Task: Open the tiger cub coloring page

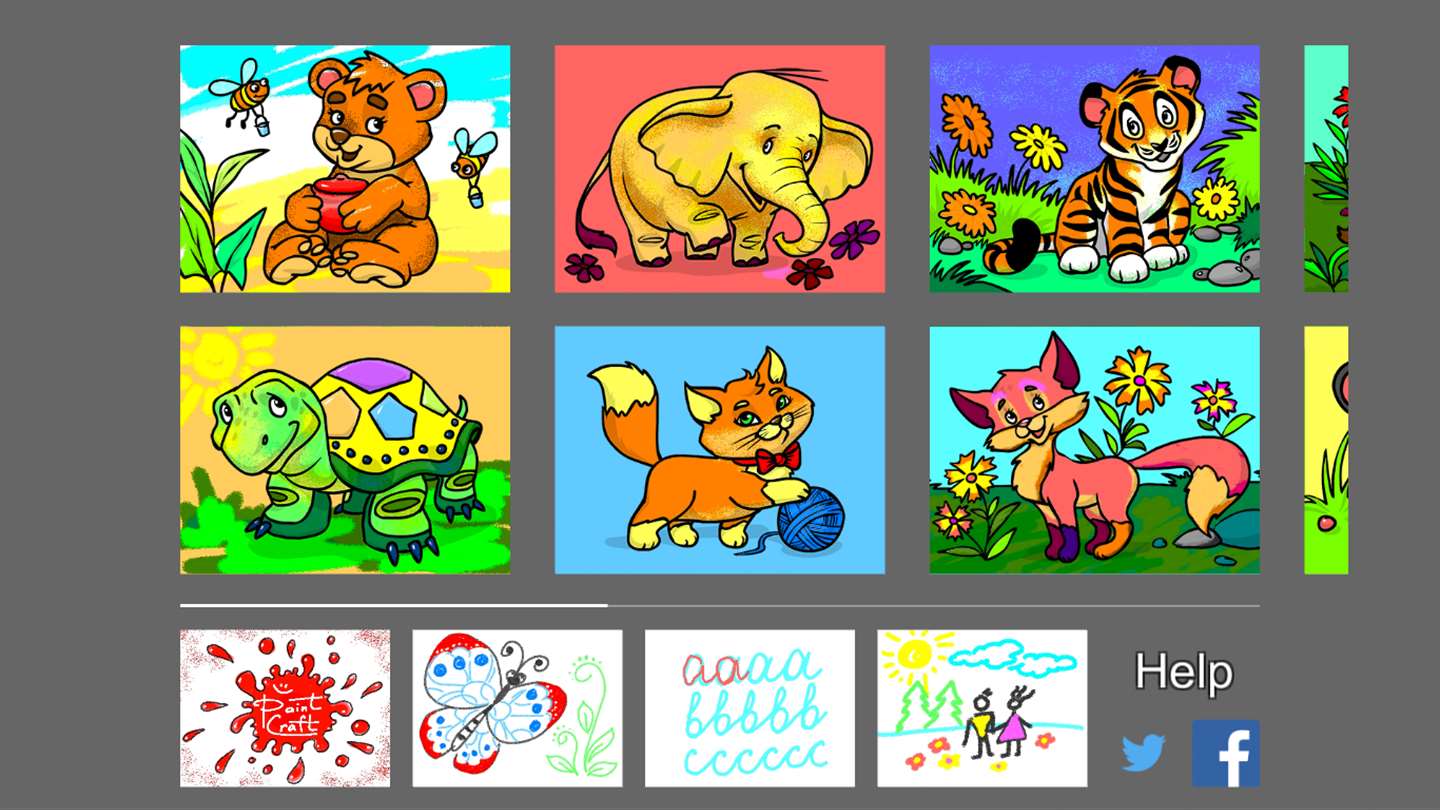Action: click(x=1094, y=169)
